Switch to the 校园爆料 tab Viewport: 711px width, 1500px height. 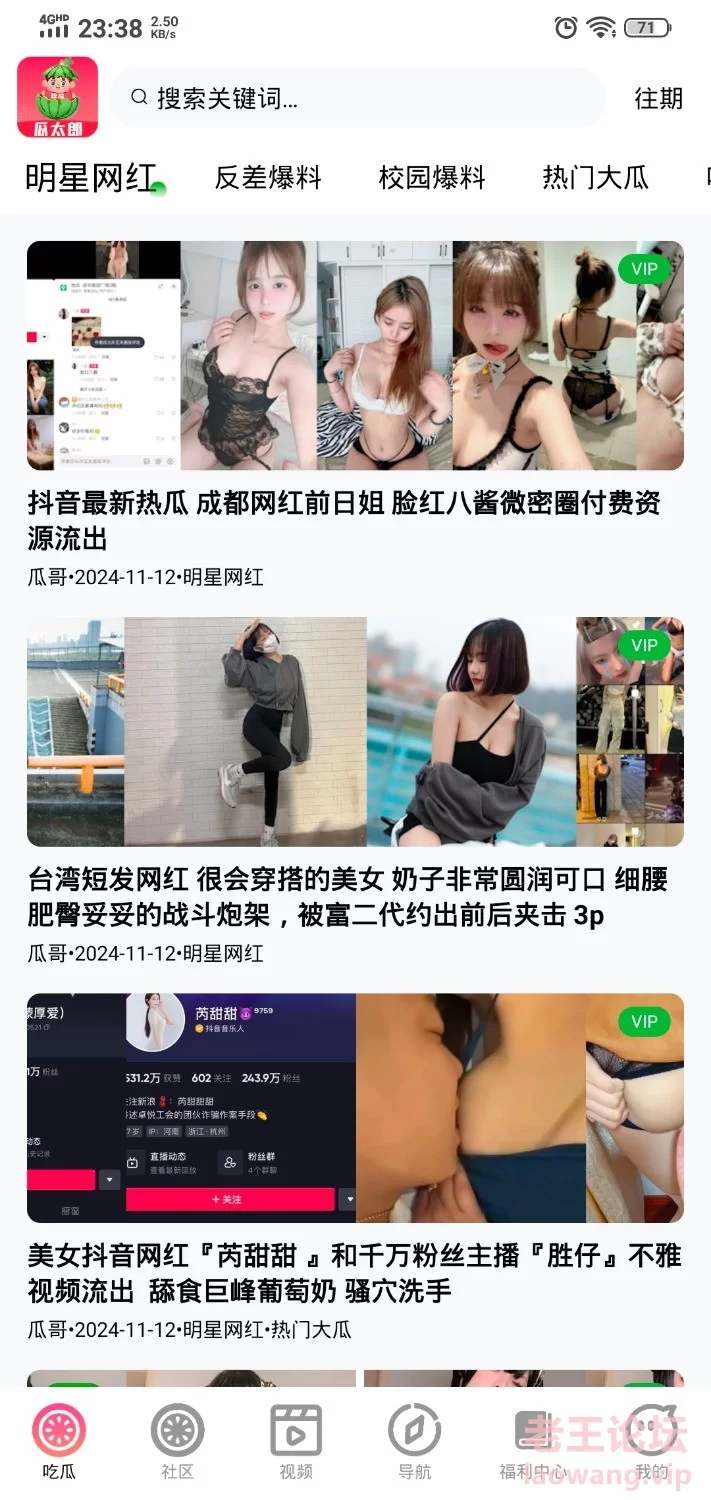(432, 178)
